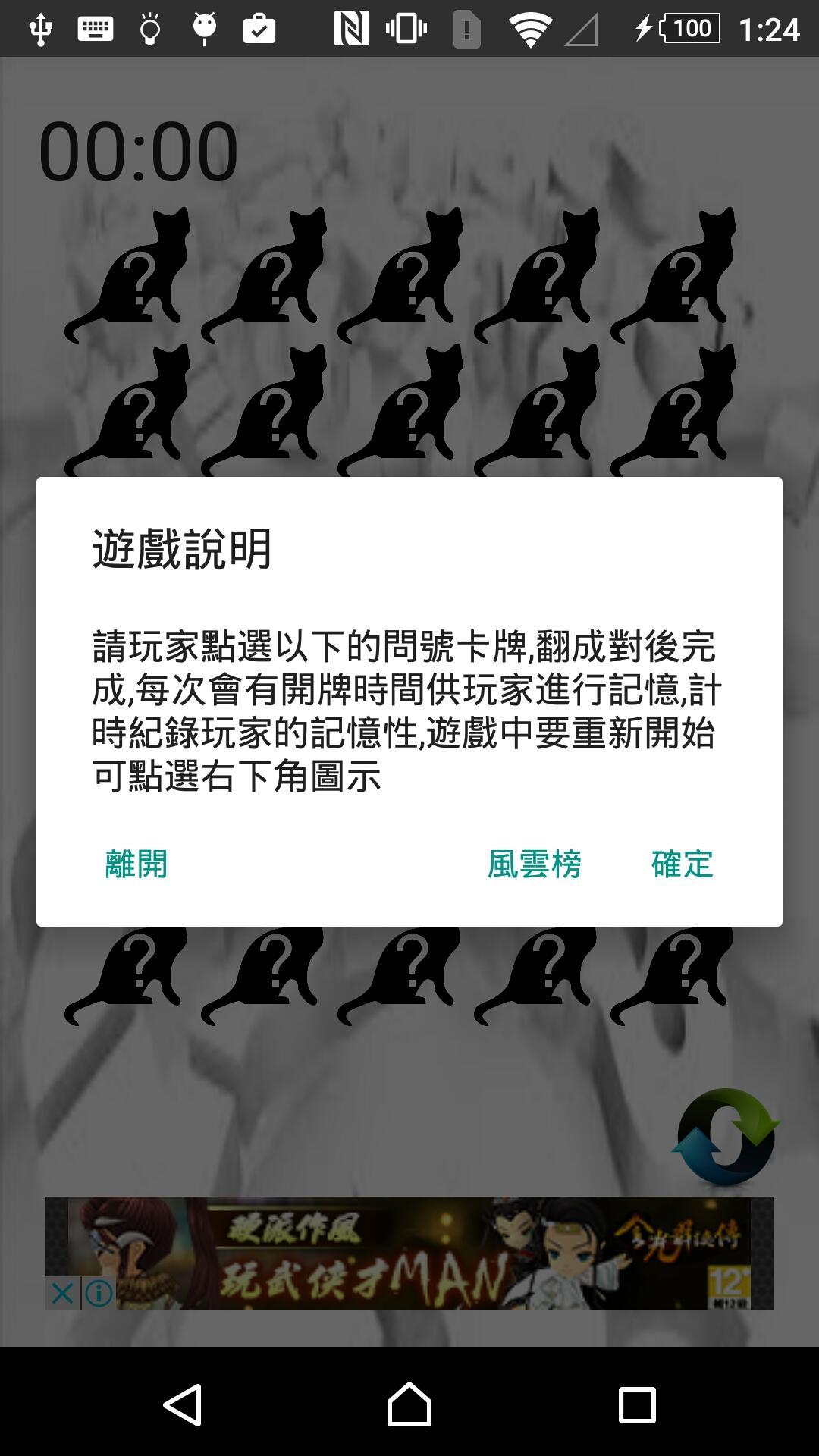Return to the home screen
Screen dimensions: 819x1456
point(409,1405)
